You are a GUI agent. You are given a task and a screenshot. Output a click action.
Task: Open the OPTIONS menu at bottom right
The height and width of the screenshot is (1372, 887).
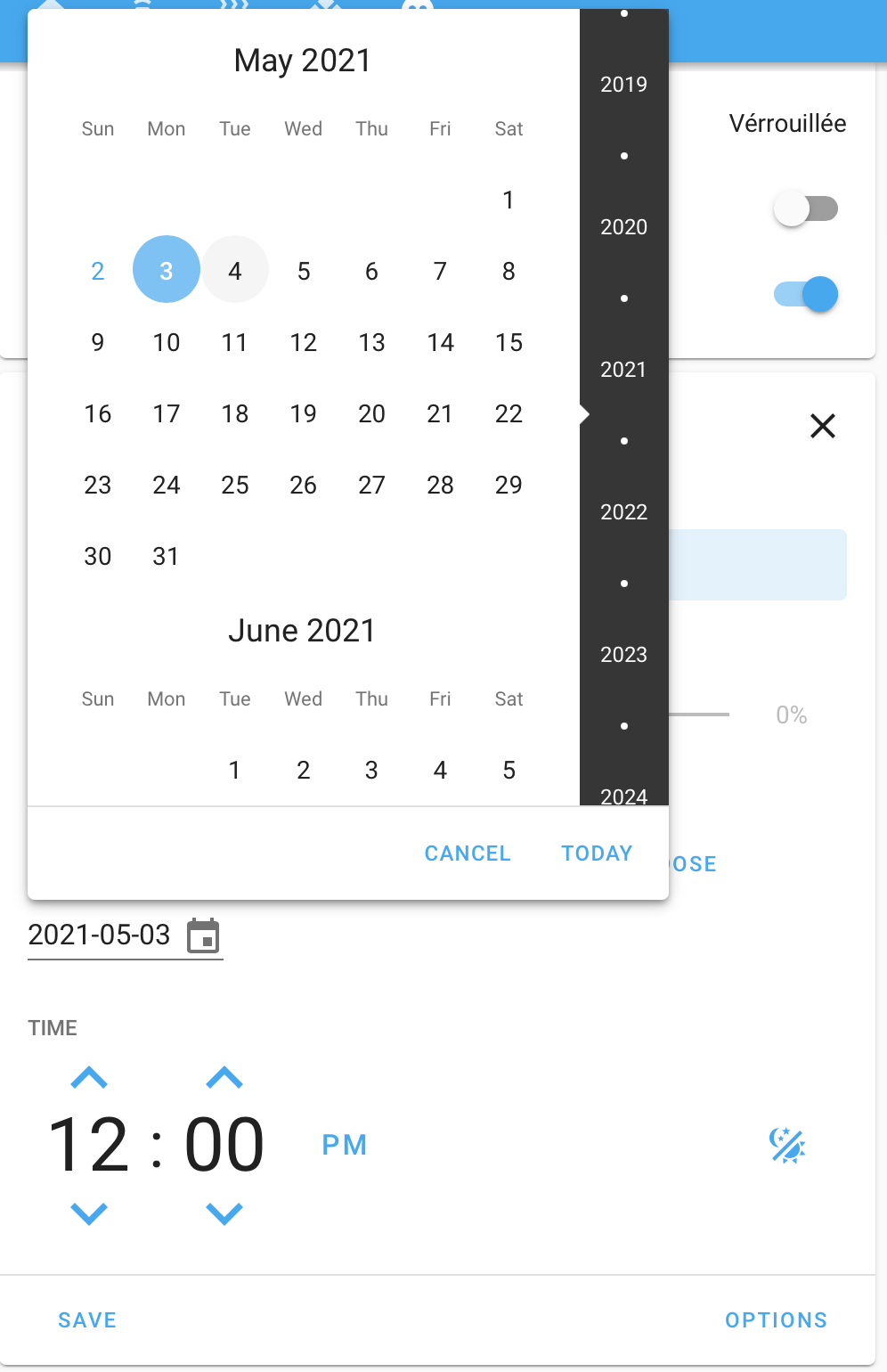[x=776, y=1319]
